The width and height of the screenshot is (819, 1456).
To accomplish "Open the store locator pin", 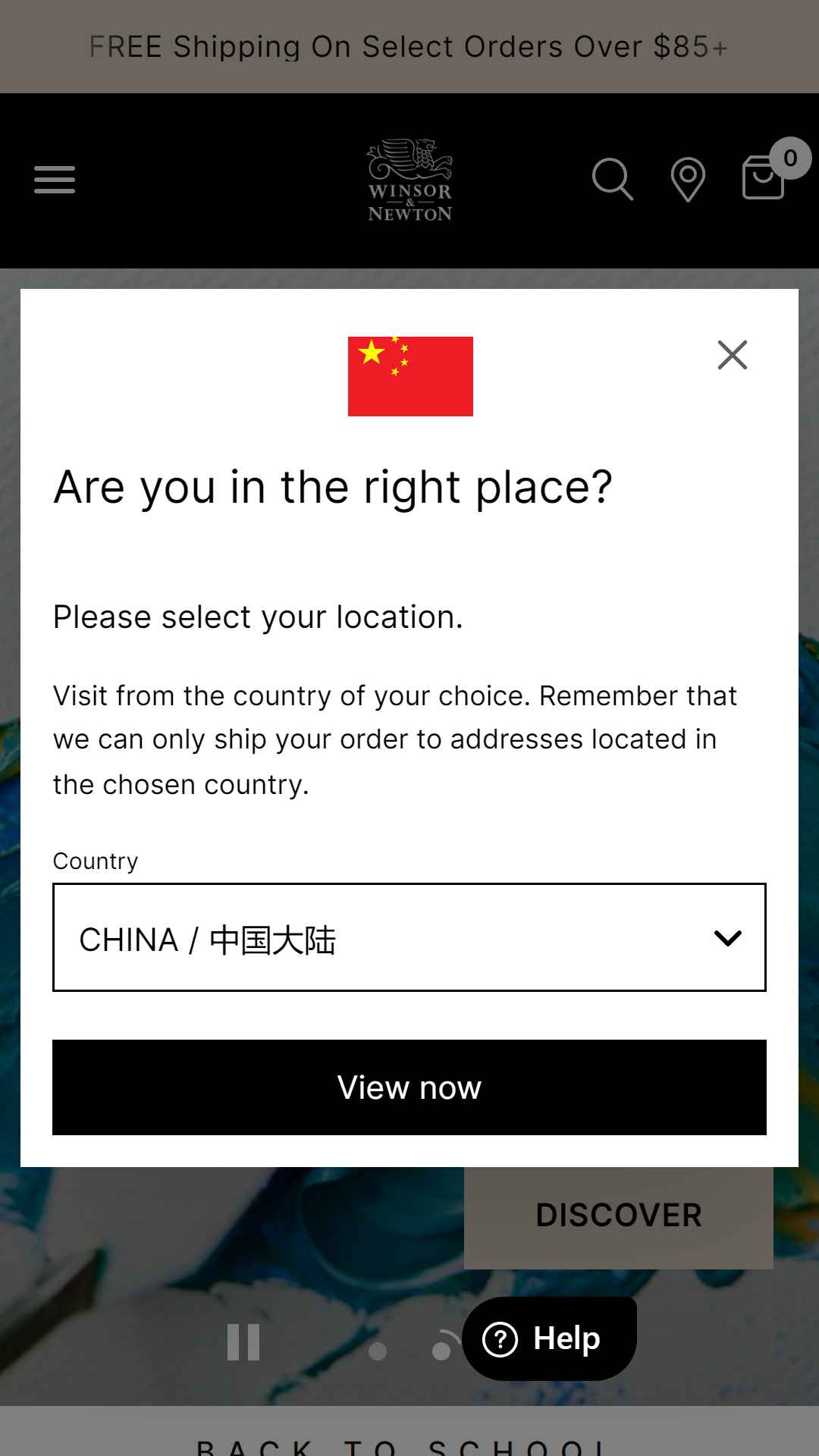I will 688,180.
